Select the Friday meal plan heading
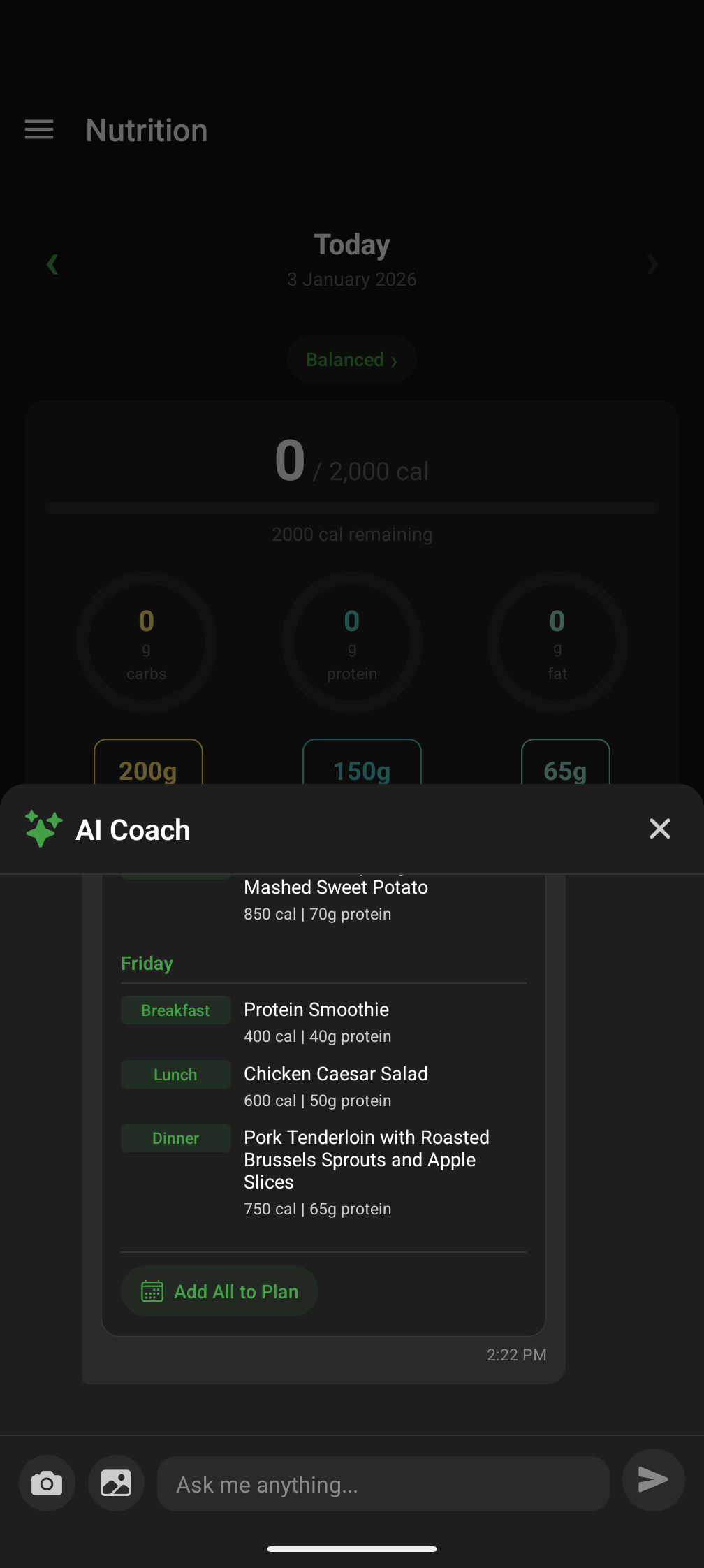 point(146,963)
